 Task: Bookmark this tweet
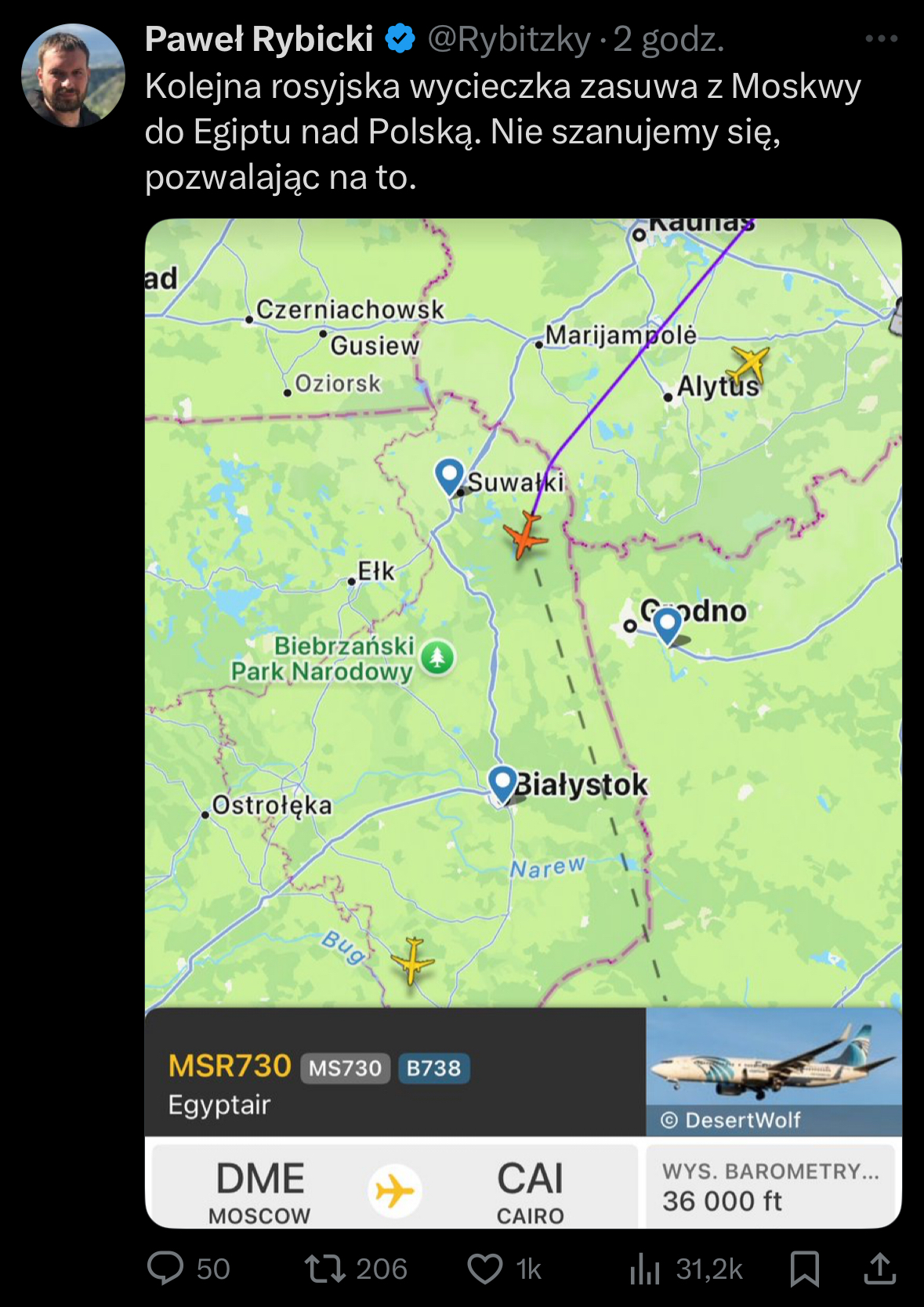804,1268
